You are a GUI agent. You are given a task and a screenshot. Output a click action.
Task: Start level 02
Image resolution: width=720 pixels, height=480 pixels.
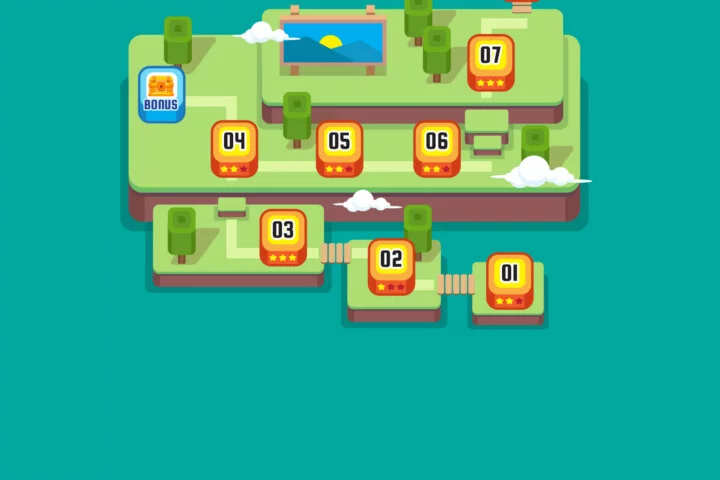(x=391, y=266)
